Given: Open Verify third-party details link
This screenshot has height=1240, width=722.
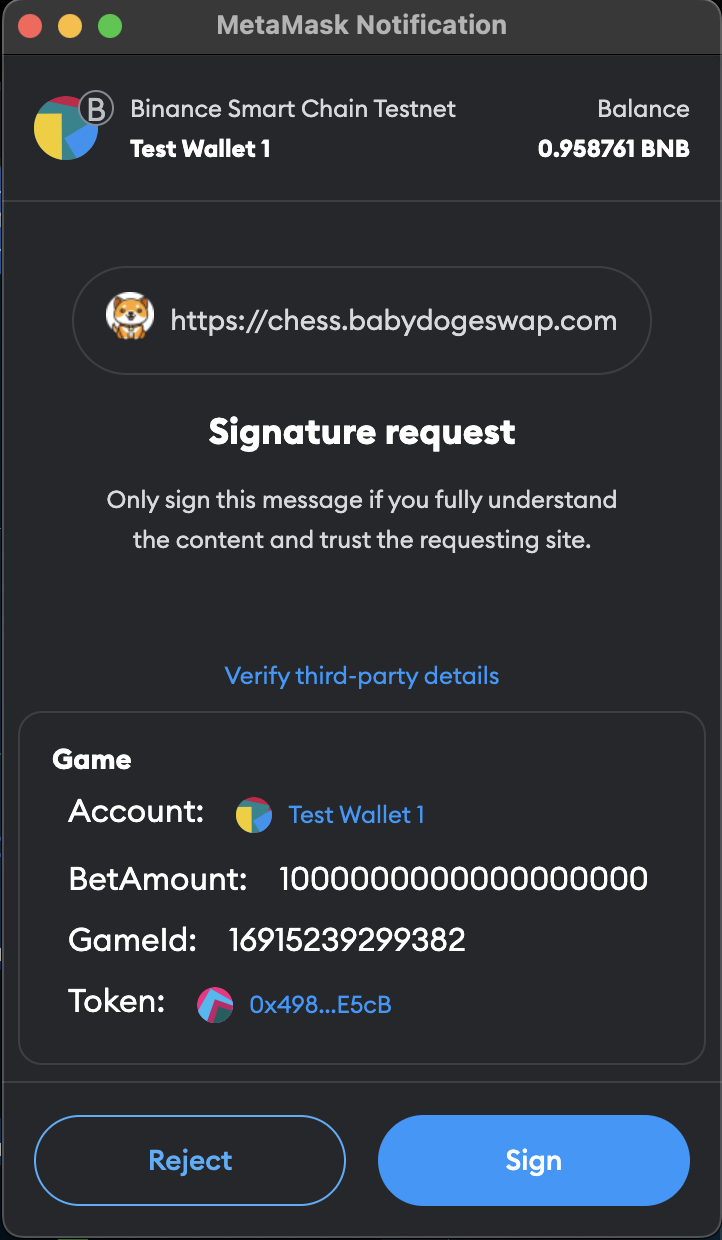Looking at the screenshot, I should point(361,676).
